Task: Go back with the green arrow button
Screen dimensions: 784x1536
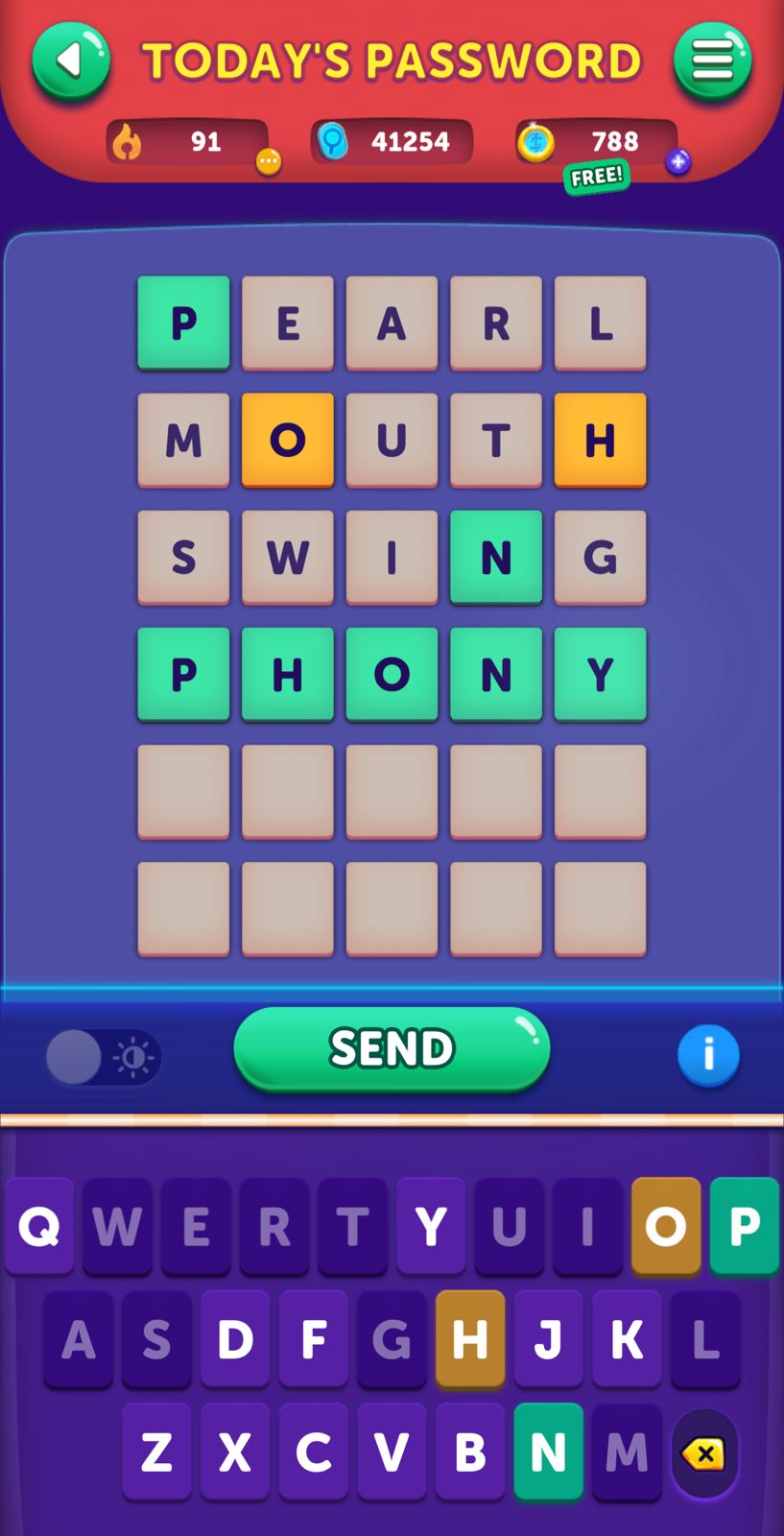Action: point(71,62)
